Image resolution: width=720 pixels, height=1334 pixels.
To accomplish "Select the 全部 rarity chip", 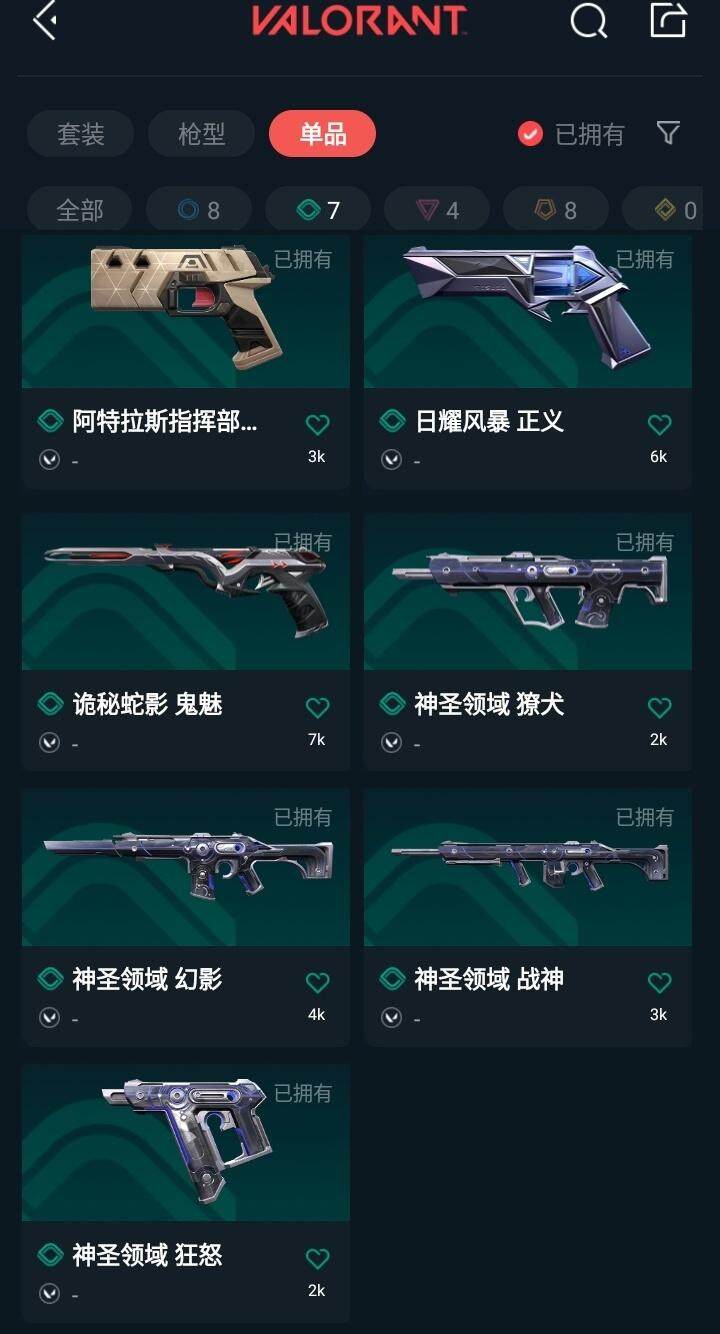I will 80,211.
